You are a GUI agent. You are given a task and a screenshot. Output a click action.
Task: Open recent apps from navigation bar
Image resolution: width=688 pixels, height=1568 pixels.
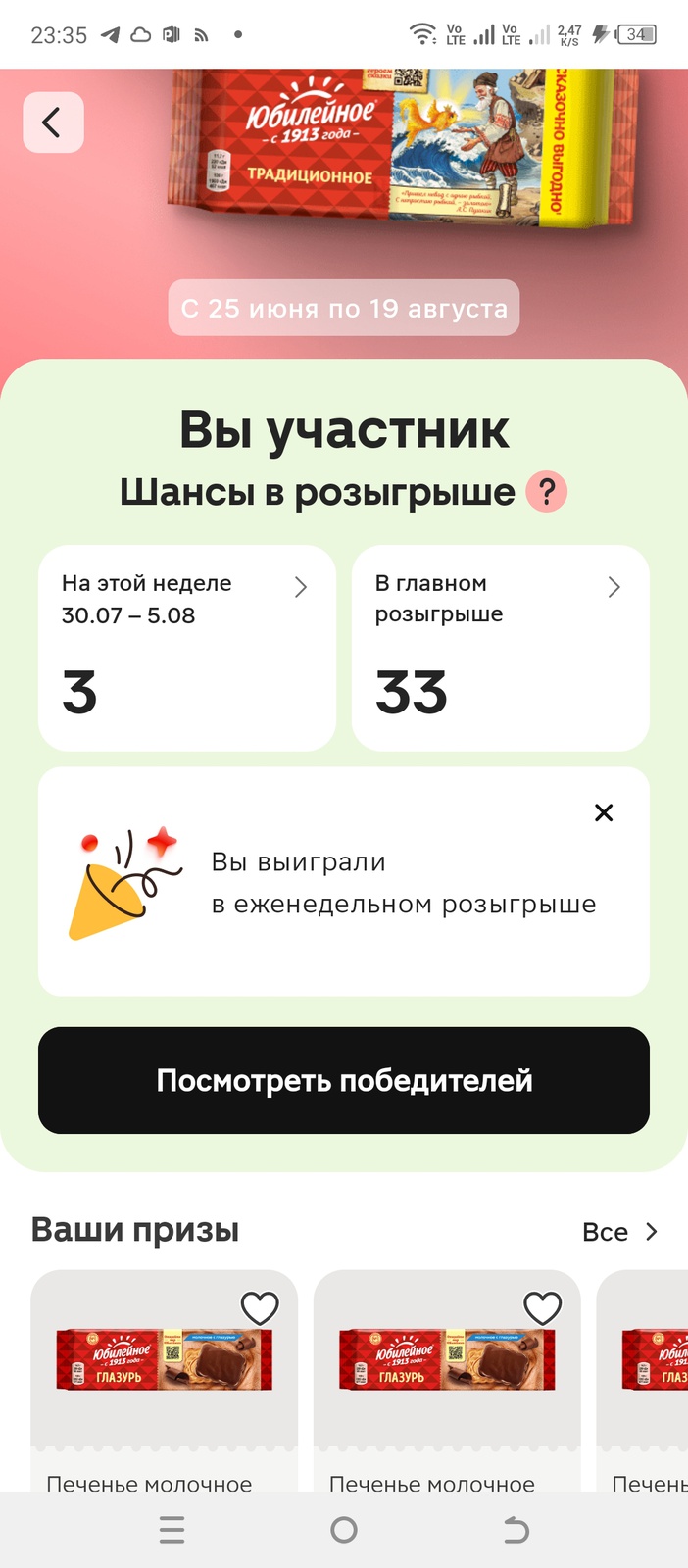172,1530
